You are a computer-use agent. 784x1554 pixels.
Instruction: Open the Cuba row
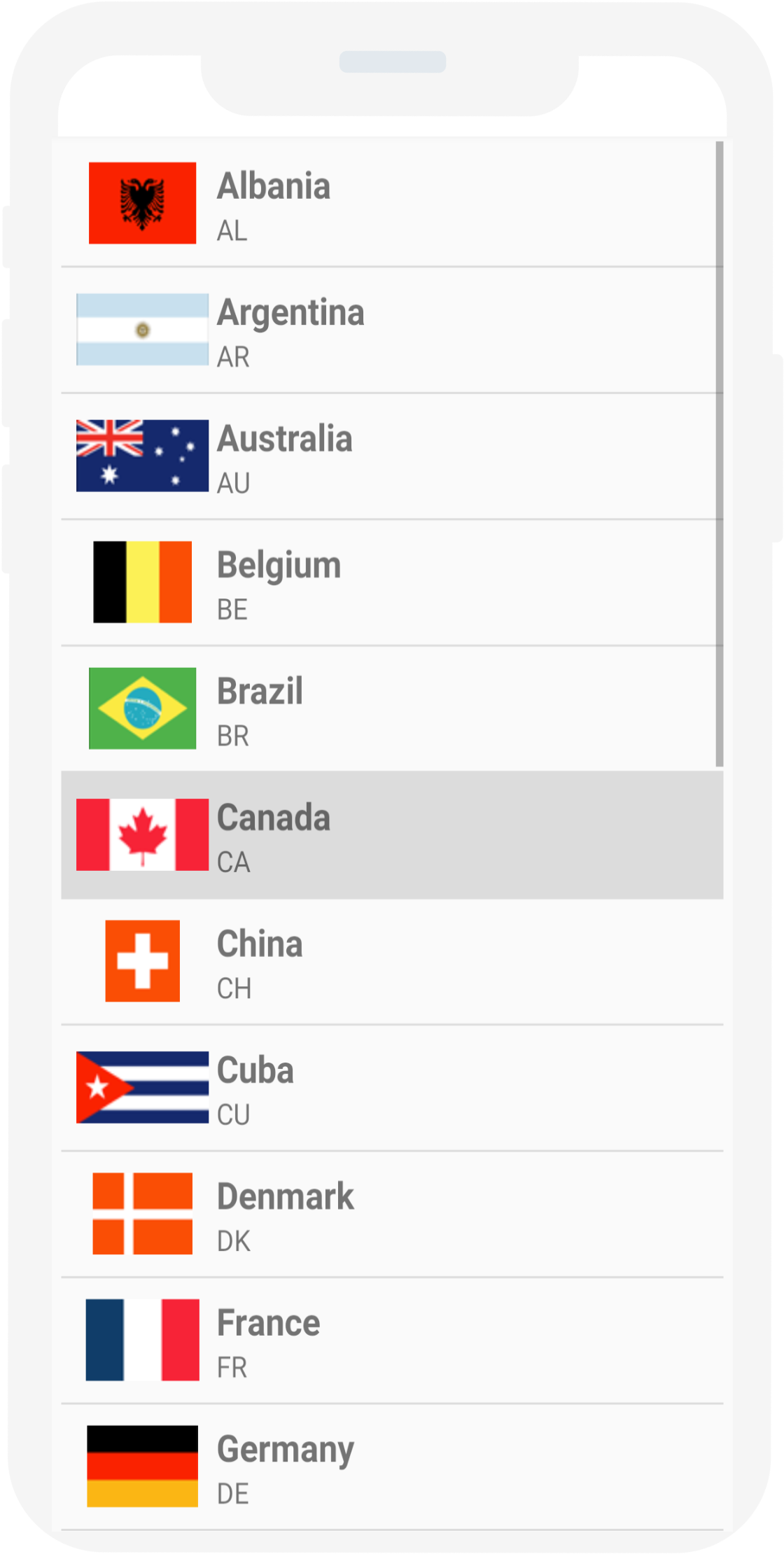[x=392, y=1088]
